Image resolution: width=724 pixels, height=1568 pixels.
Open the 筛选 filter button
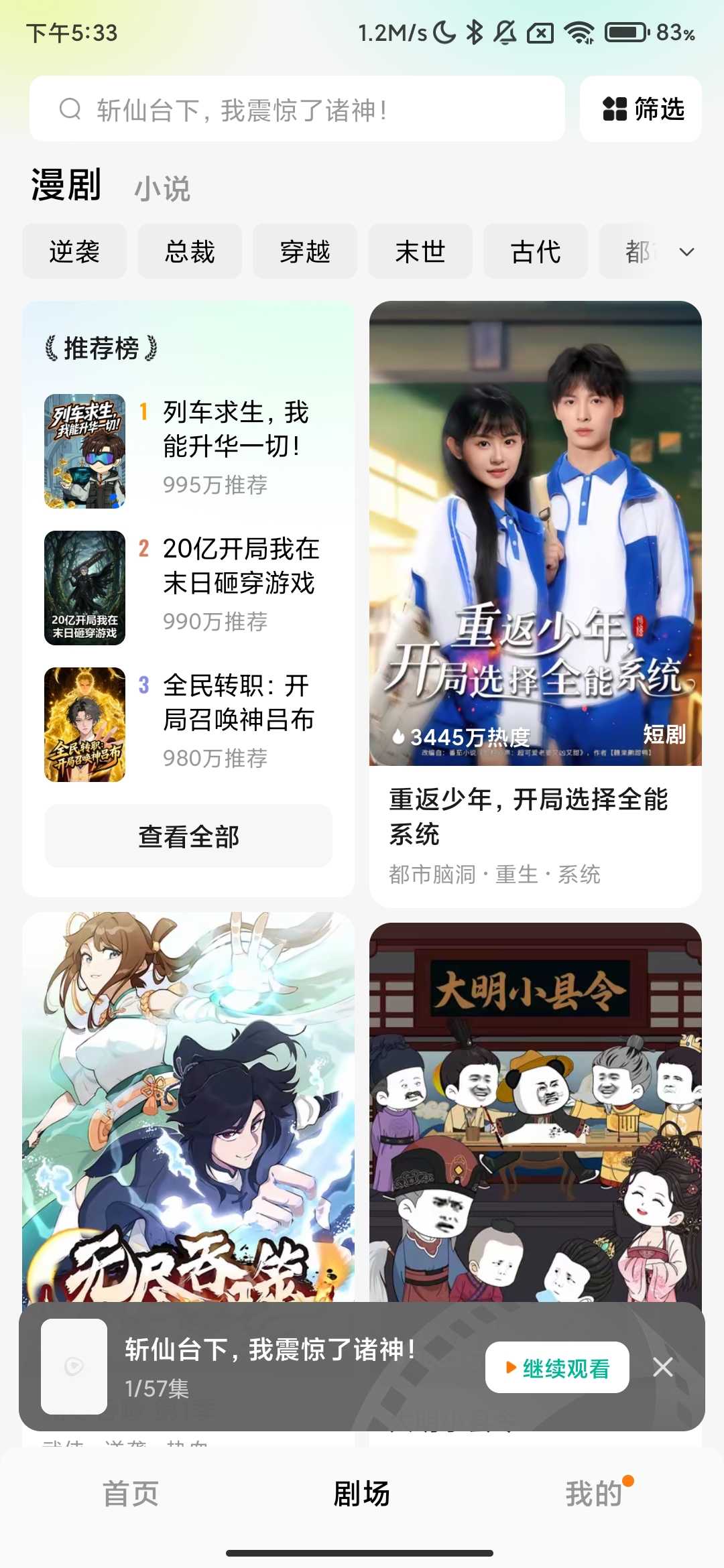[641, 109]
